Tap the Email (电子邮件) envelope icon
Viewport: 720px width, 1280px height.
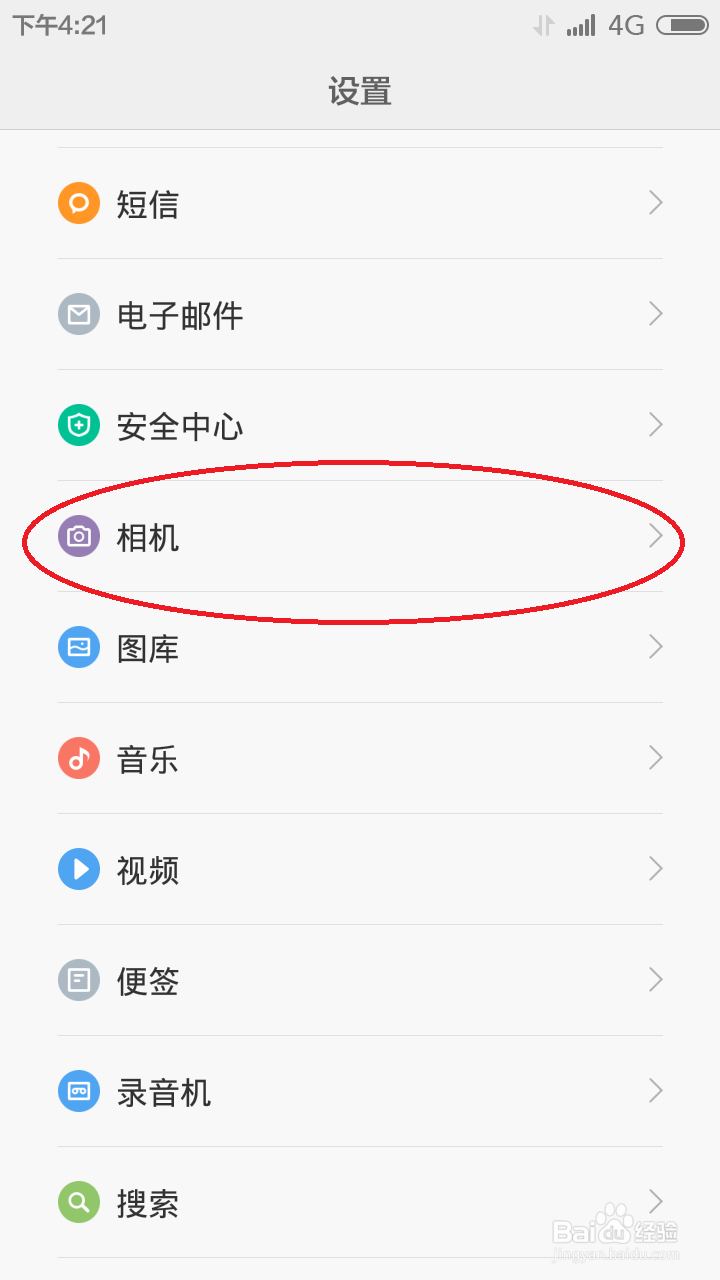(78, 314)
